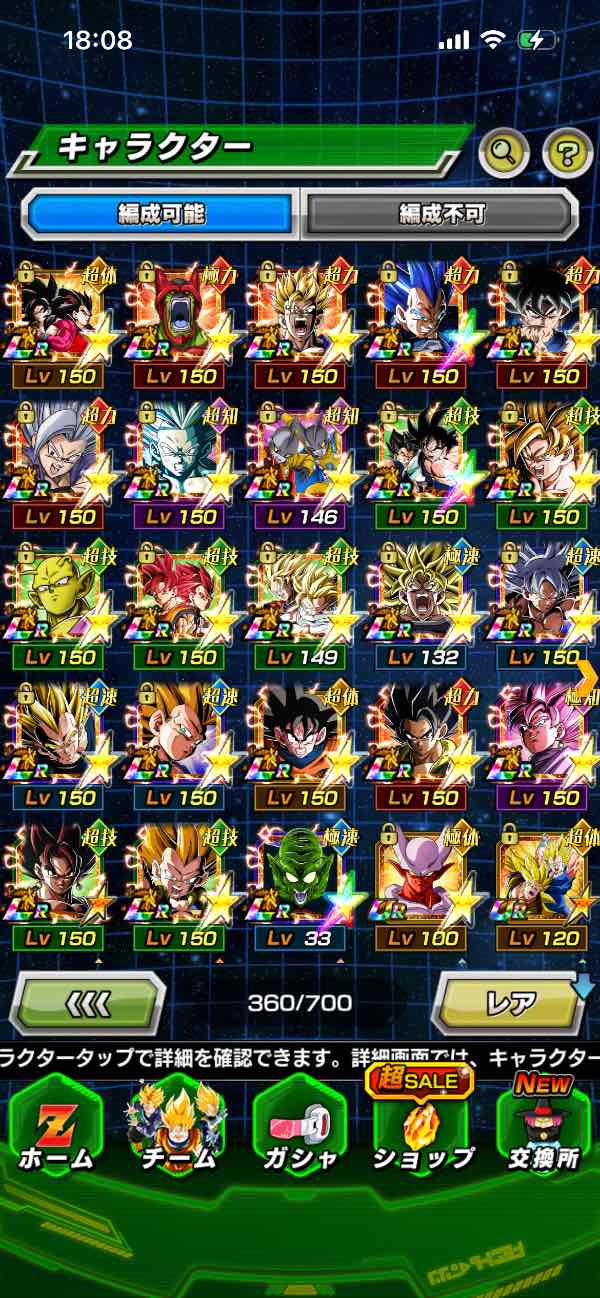Switch to the 編成可能 tab
Viewport: 600px width, 1298px height.
point(161,213)
